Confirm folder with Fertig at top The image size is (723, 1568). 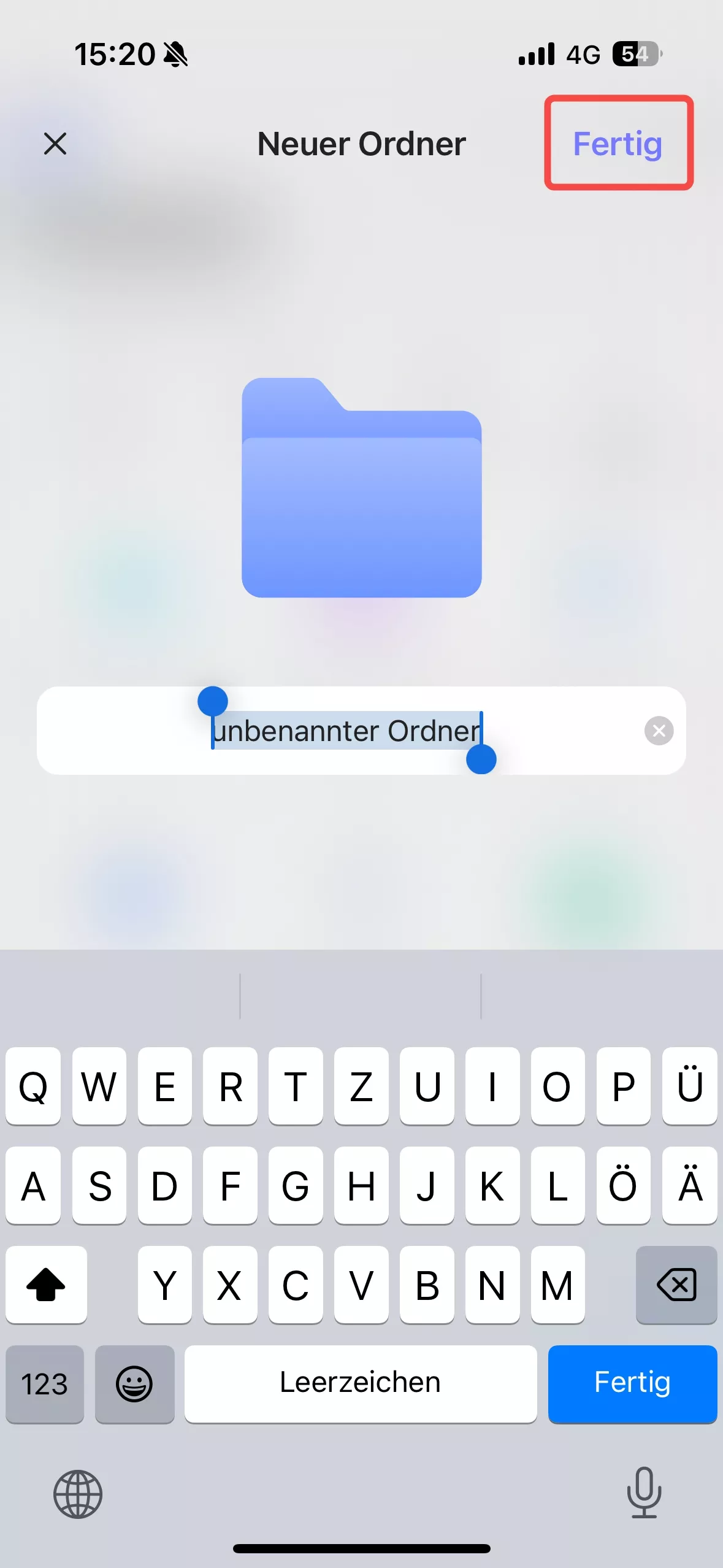tap(618, 144)
